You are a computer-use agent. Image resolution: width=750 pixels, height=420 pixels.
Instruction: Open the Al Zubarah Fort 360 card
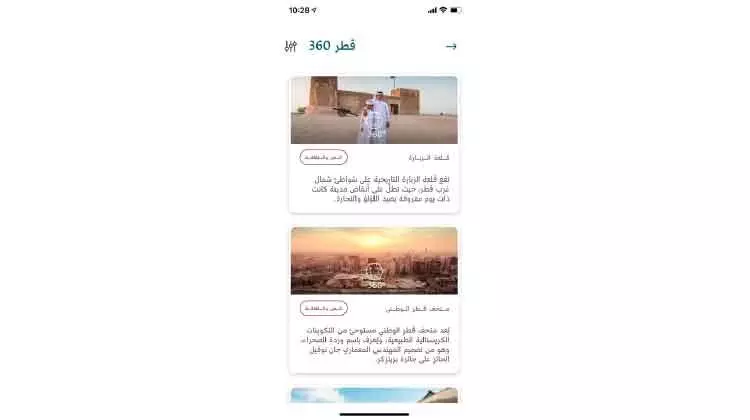click(374, 111)
